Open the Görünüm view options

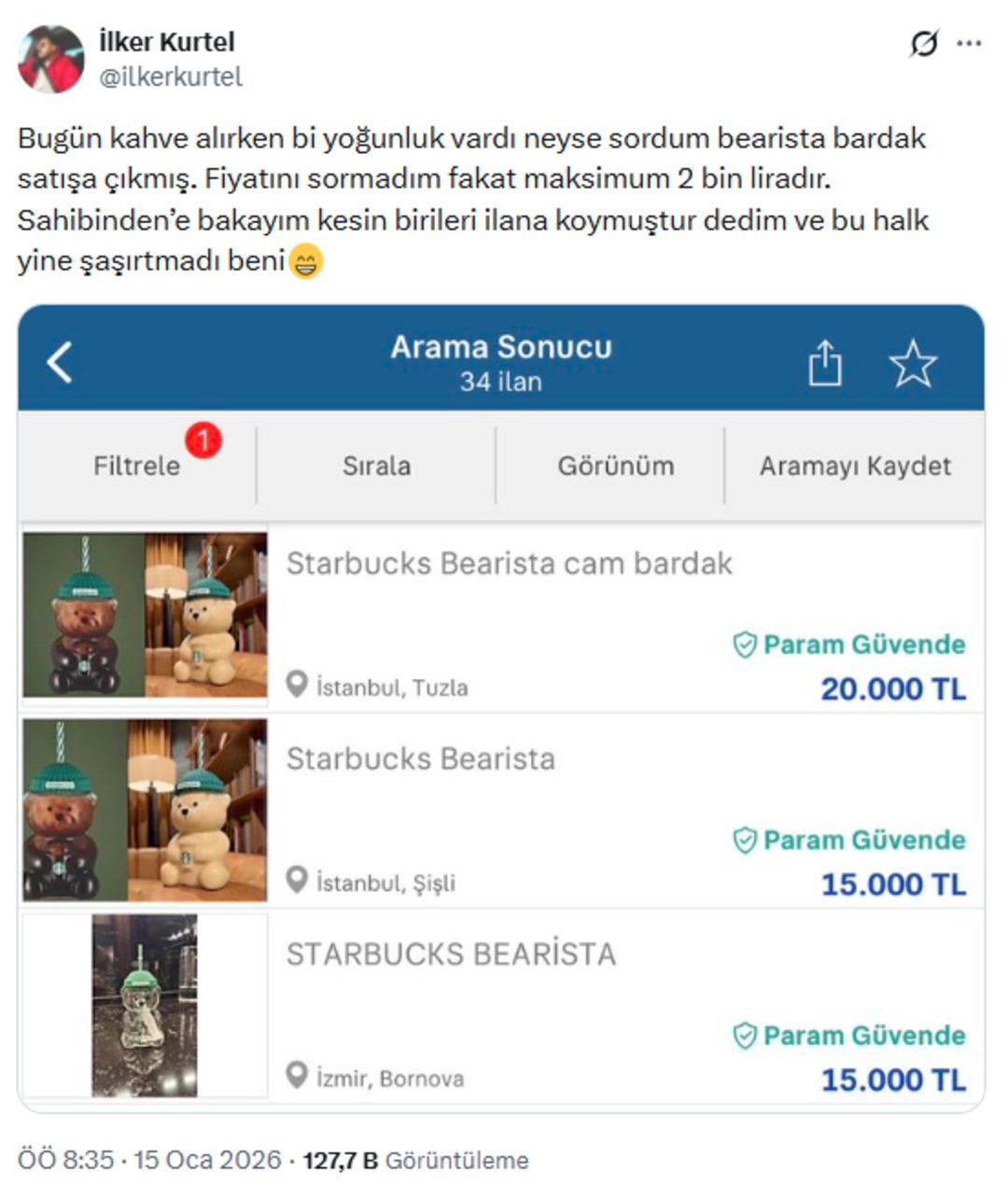[617, 465]
